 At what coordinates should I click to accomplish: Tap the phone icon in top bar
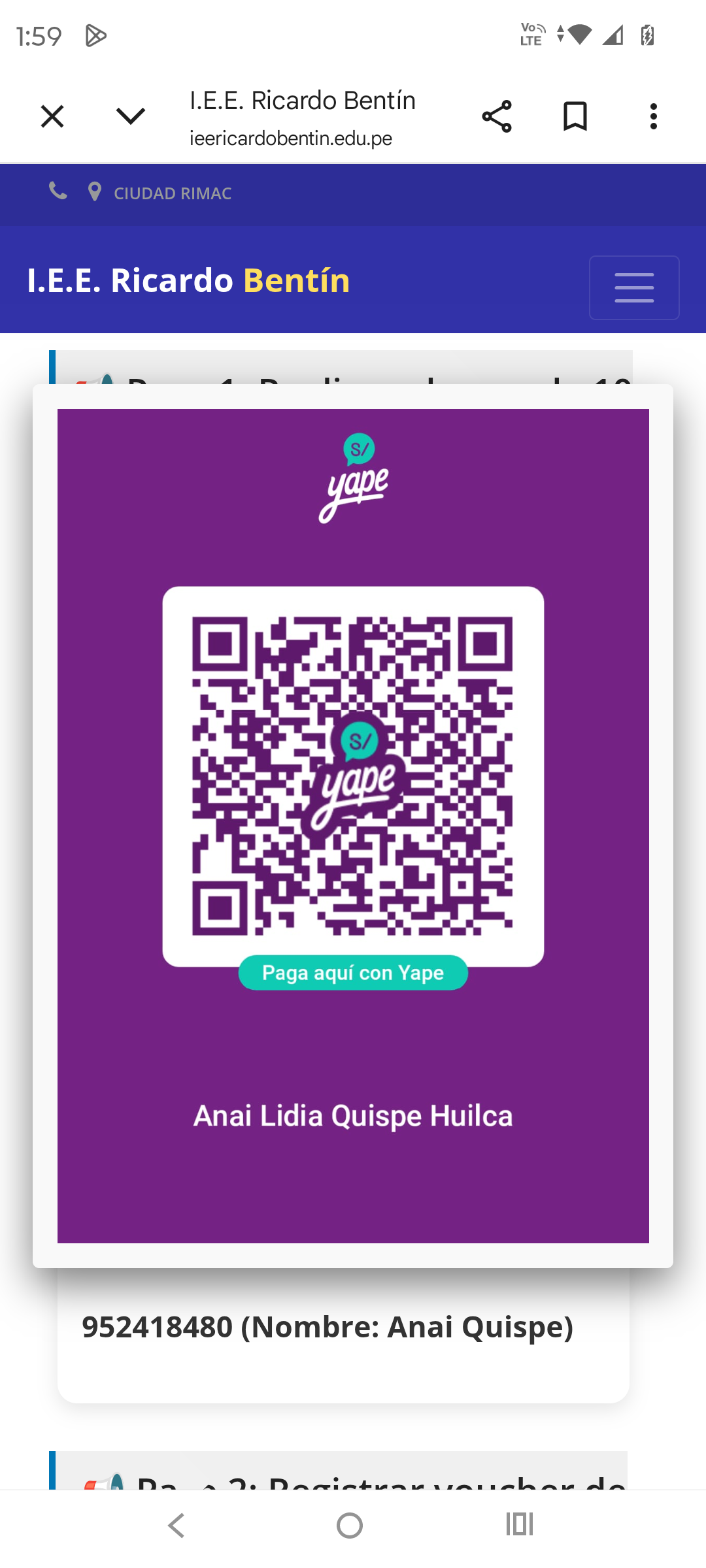(x=58, y=191)
